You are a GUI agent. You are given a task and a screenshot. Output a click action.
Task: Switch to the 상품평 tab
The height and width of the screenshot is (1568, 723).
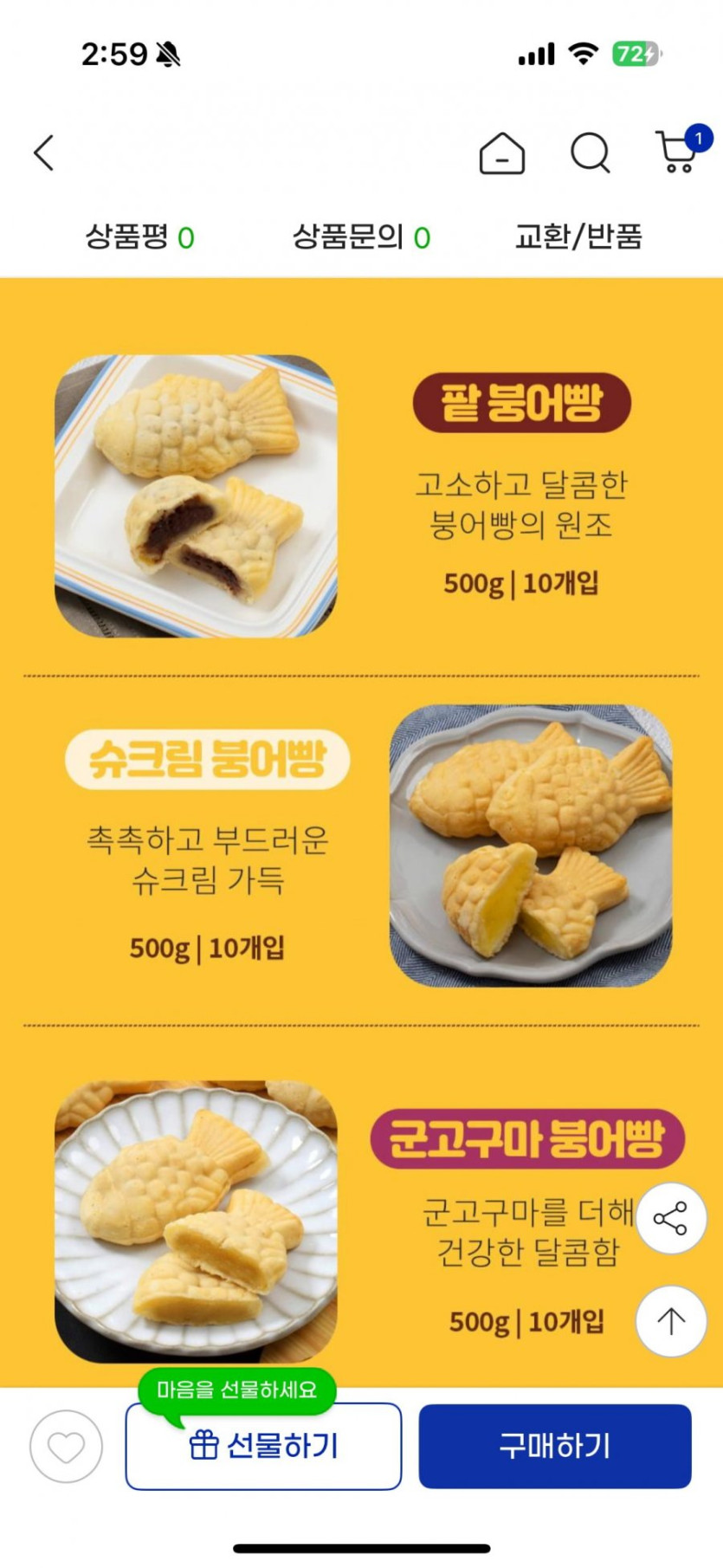139,236
